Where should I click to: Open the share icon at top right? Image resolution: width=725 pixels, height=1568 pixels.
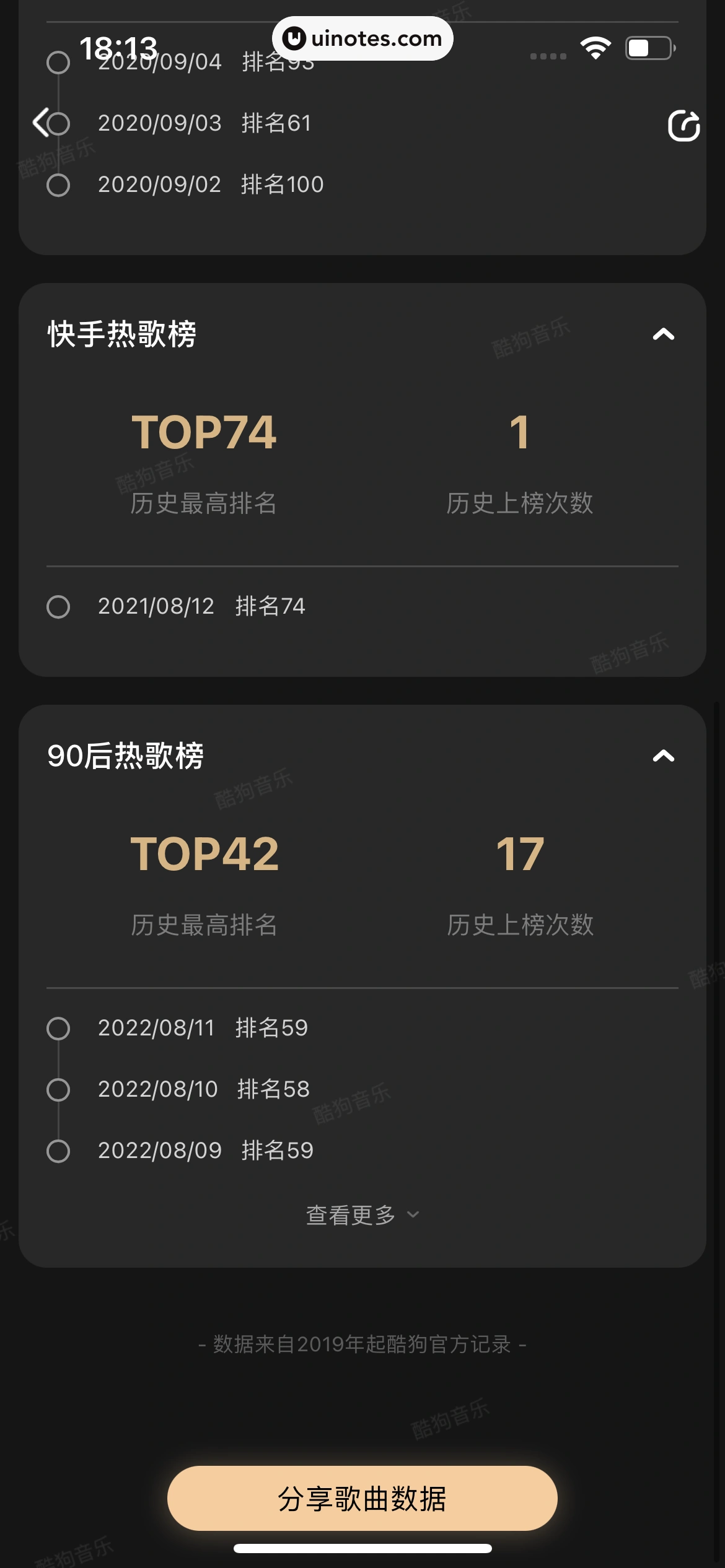pos(683,126)
